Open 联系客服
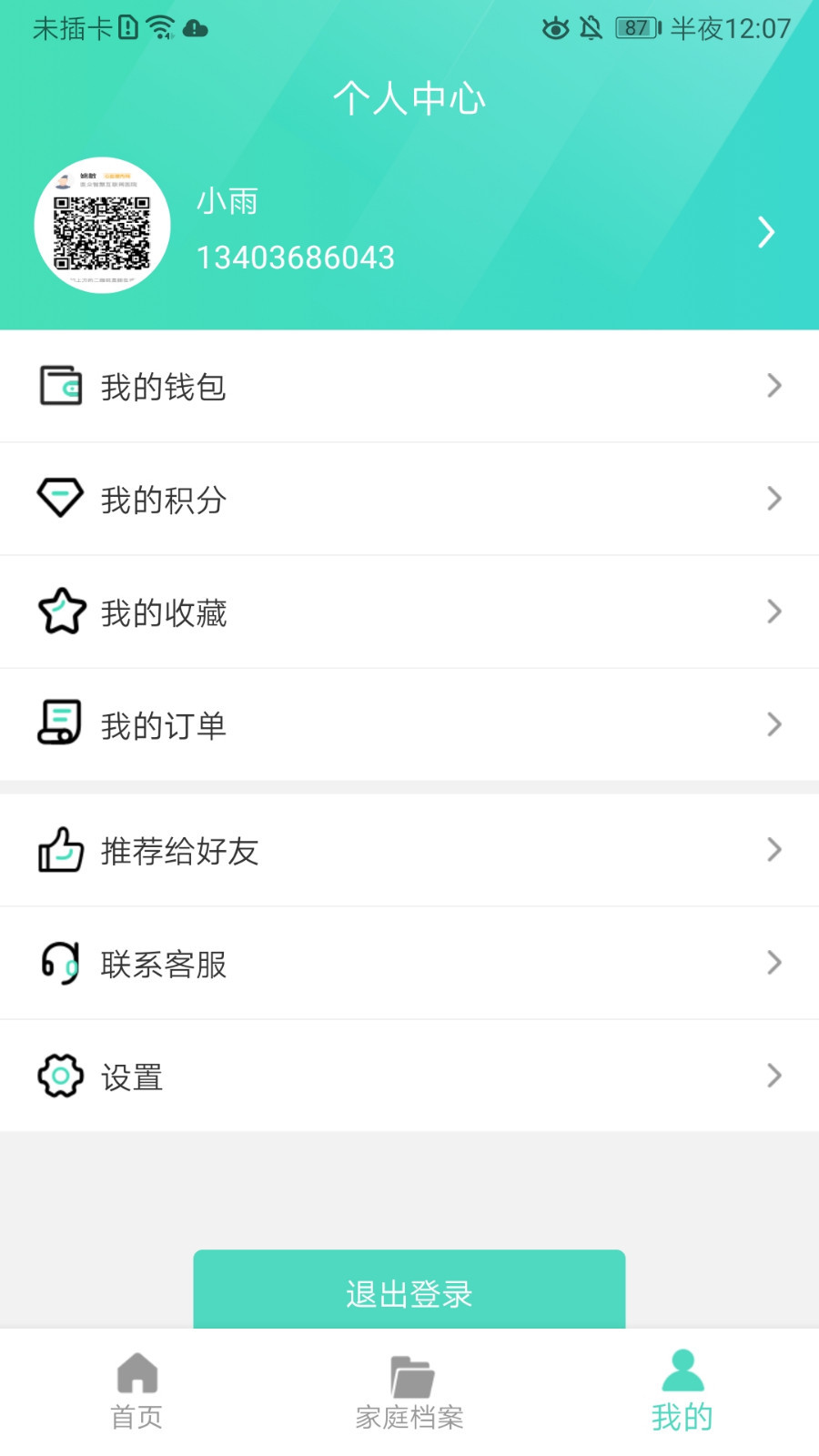This screenshot has height=1456, width=819. (409, 963)
